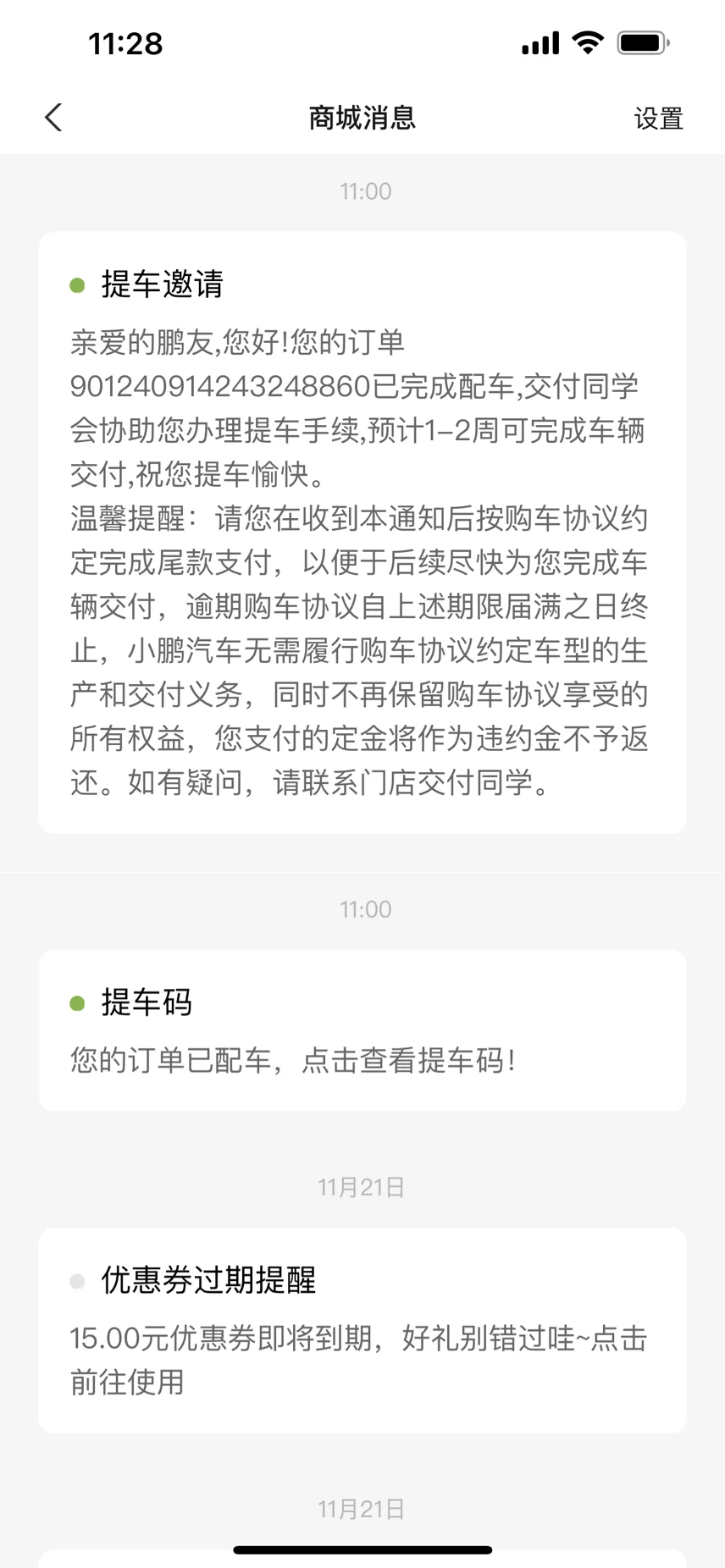Open the 优惠券过期提醒 coupon message
Screen dimensions: 725x1568
pyautogui.click(x=362, y=1330)
